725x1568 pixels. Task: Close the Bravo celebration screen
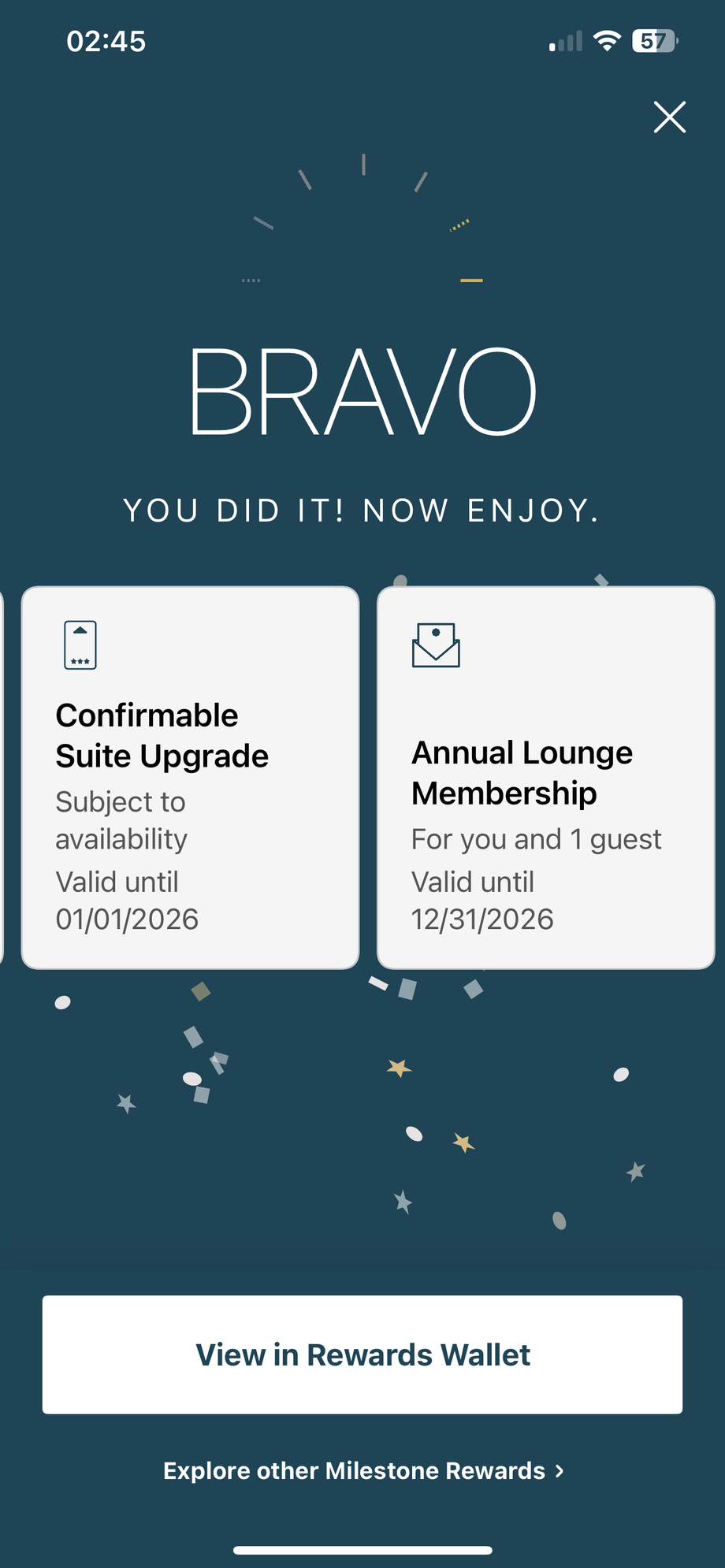(x=669, y=117)
